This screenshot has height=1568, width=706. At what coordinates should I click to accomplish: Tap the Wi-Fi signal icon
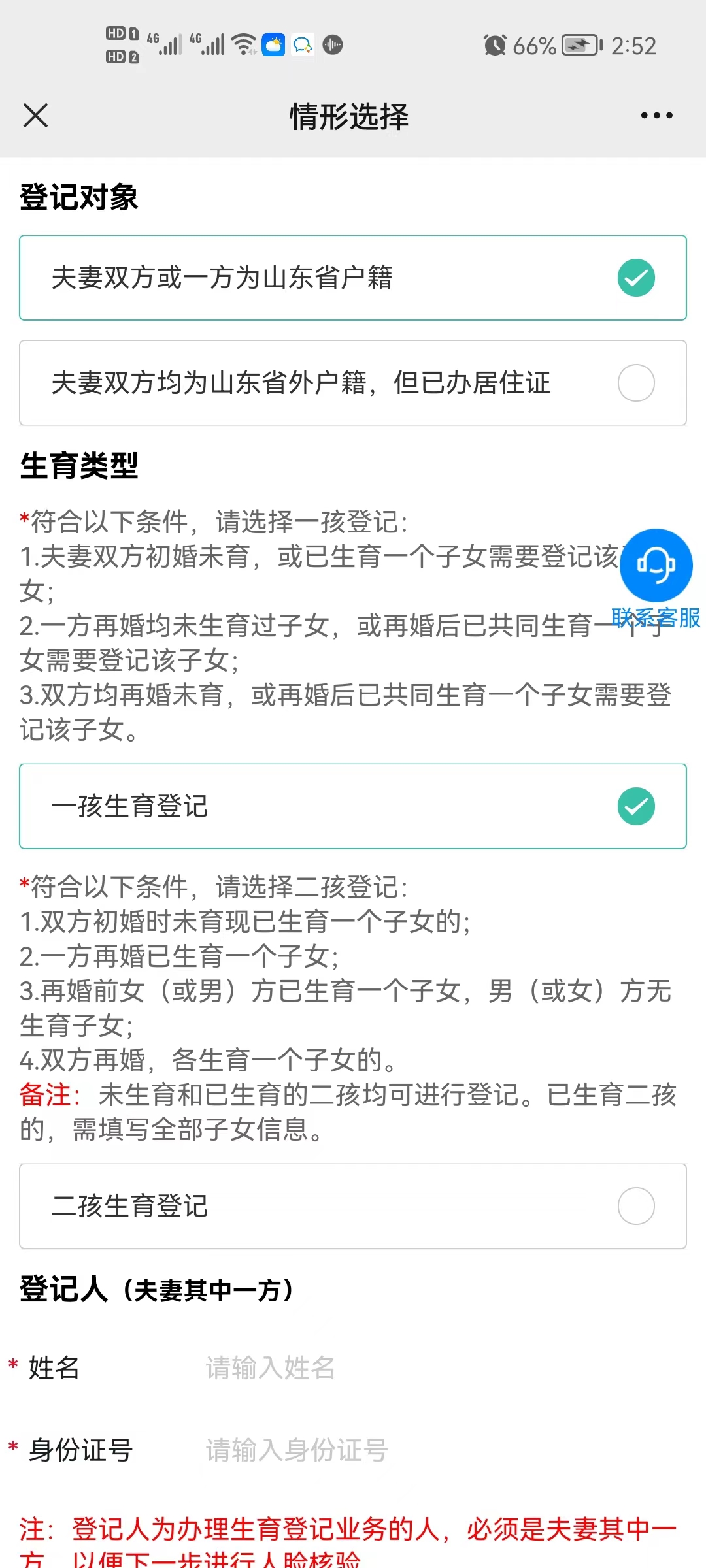click(x=242, y=44)
